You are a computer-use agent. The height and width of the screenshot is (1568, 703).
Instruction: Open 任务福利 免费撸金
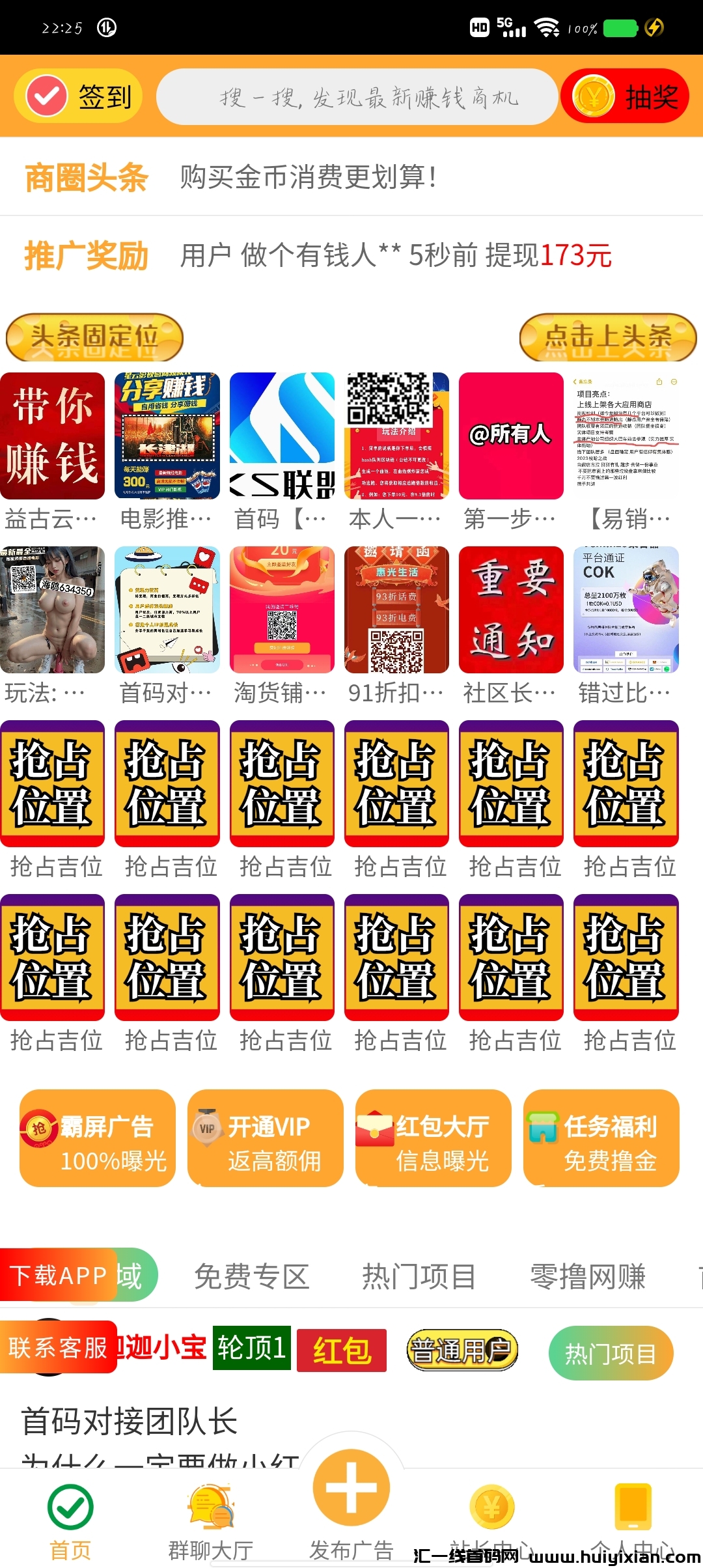coord(601,1138)
